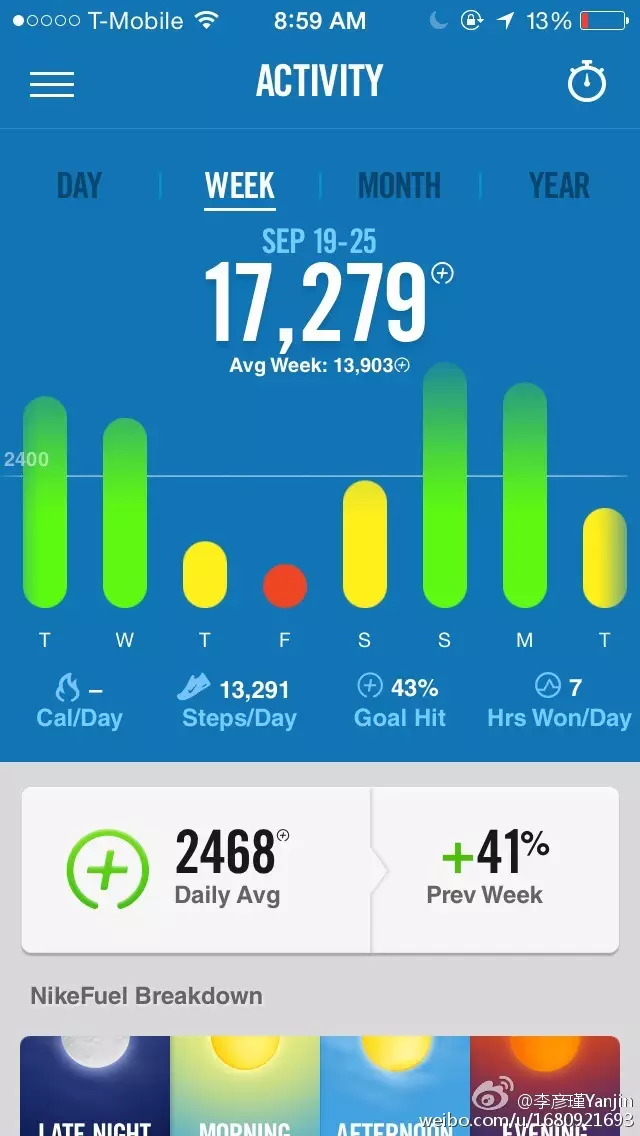
Task: Open the stopwatch session timer
Action: (587, 82)
